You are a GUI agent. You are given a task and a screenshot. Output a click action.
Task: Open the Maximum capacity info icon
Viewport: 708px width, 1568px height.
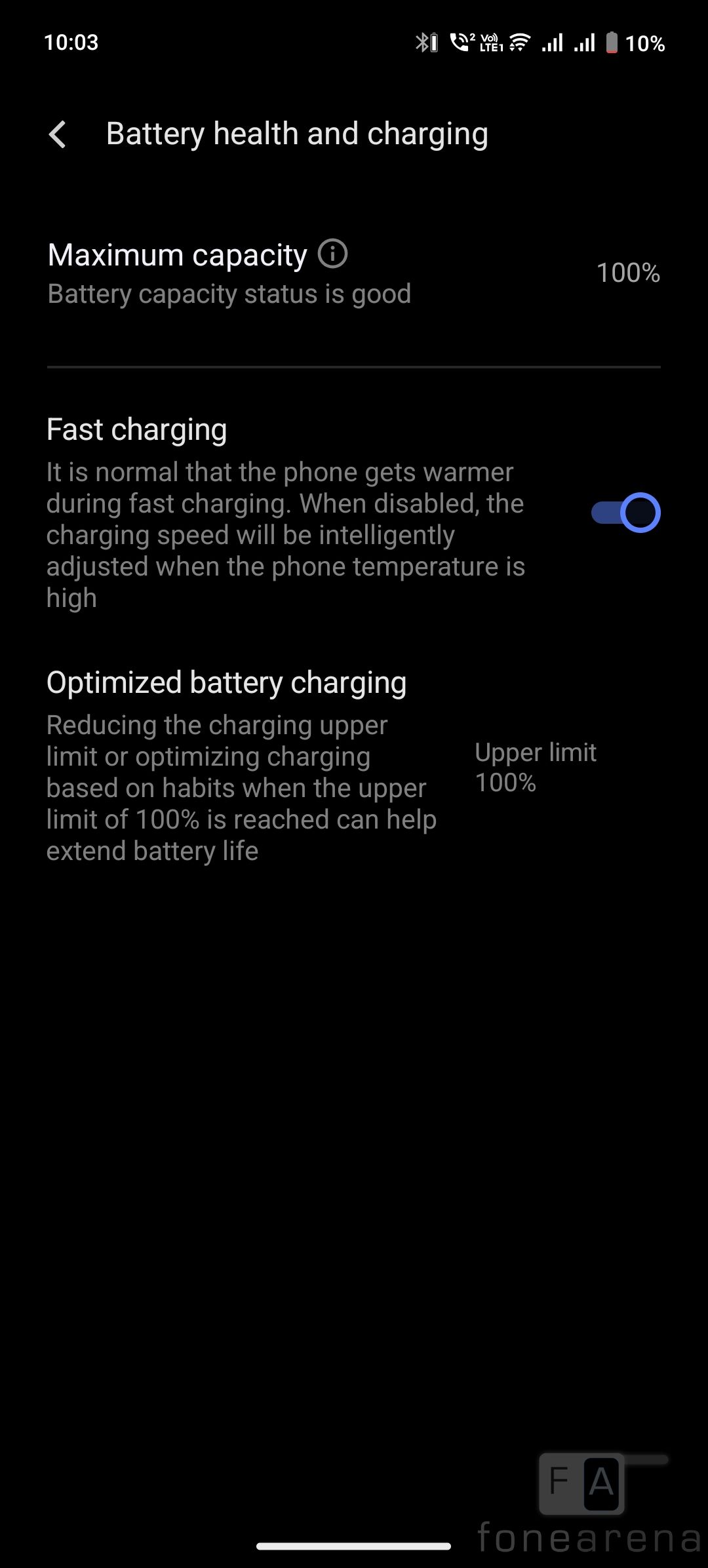(332, 254)
